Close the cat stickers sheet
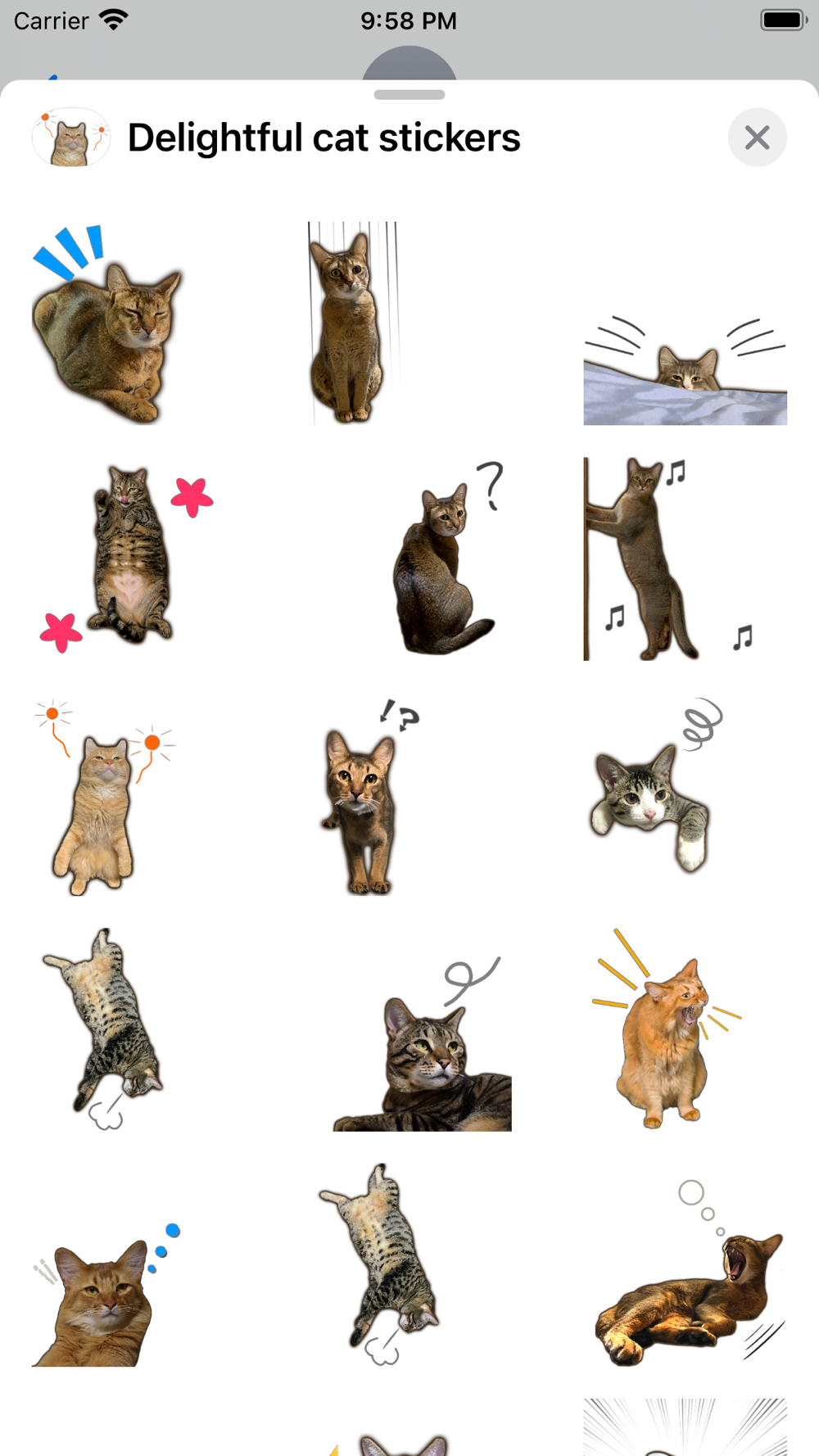Image resolution: width=819 pixels, height=1456 pixels. tap(757, 138)
